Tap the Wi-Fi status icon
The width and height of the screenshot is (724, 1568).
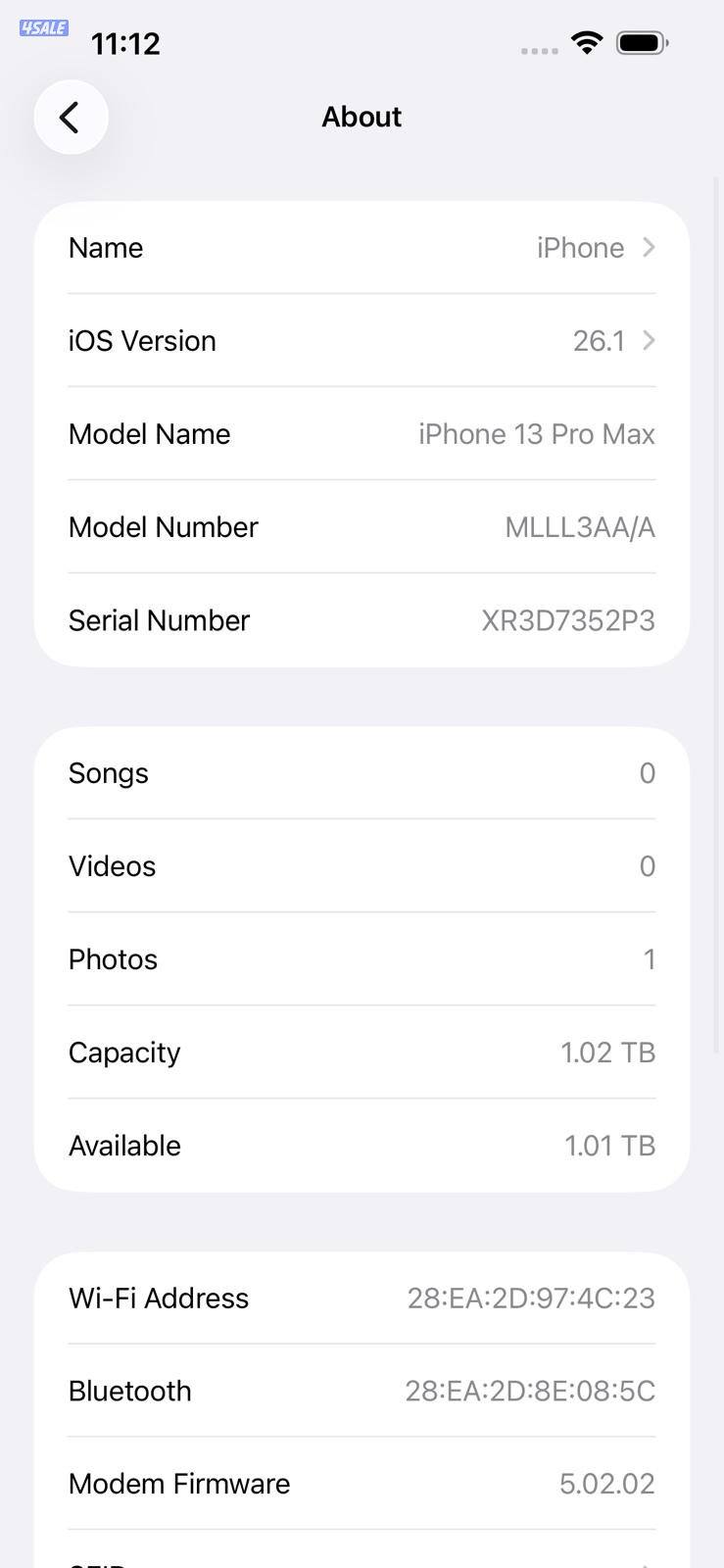pos(586,43)
